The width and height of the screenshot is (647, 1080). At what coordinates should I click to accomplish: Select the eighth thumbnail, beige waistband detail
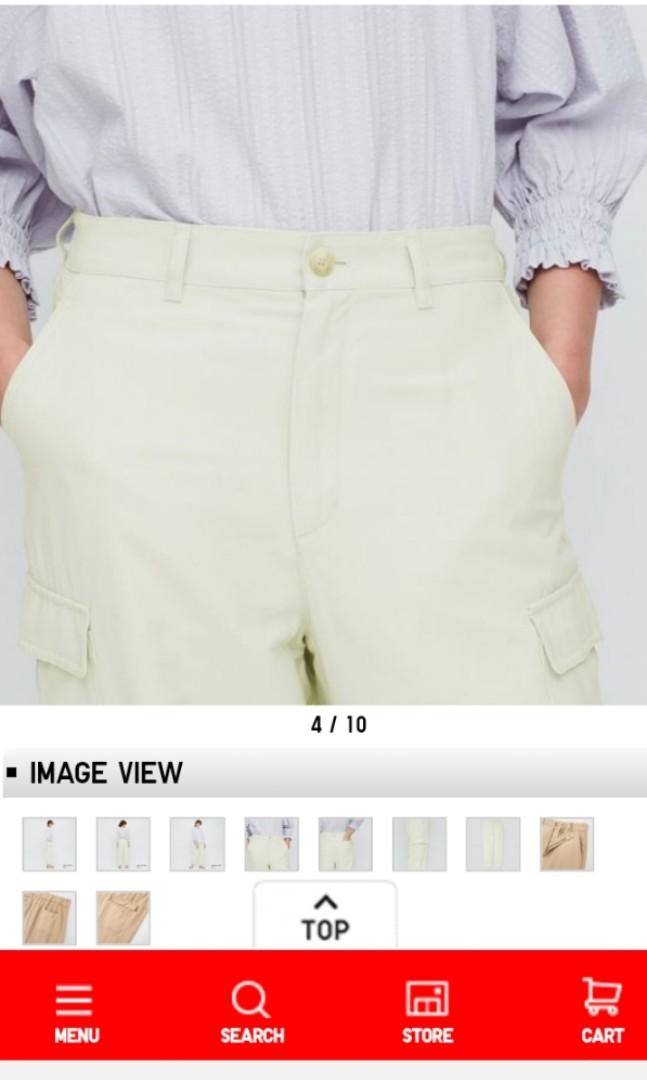point(567,844)
